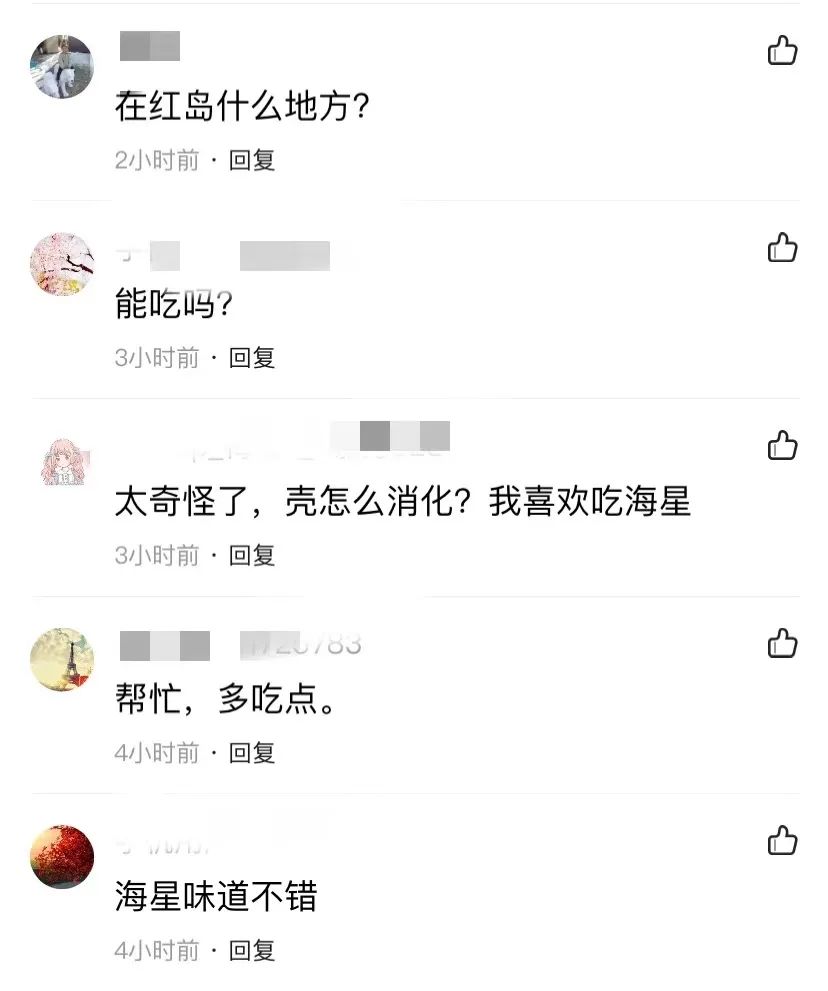Open red tree avatar beside '海星味道不错'

(x=62, y=857)
